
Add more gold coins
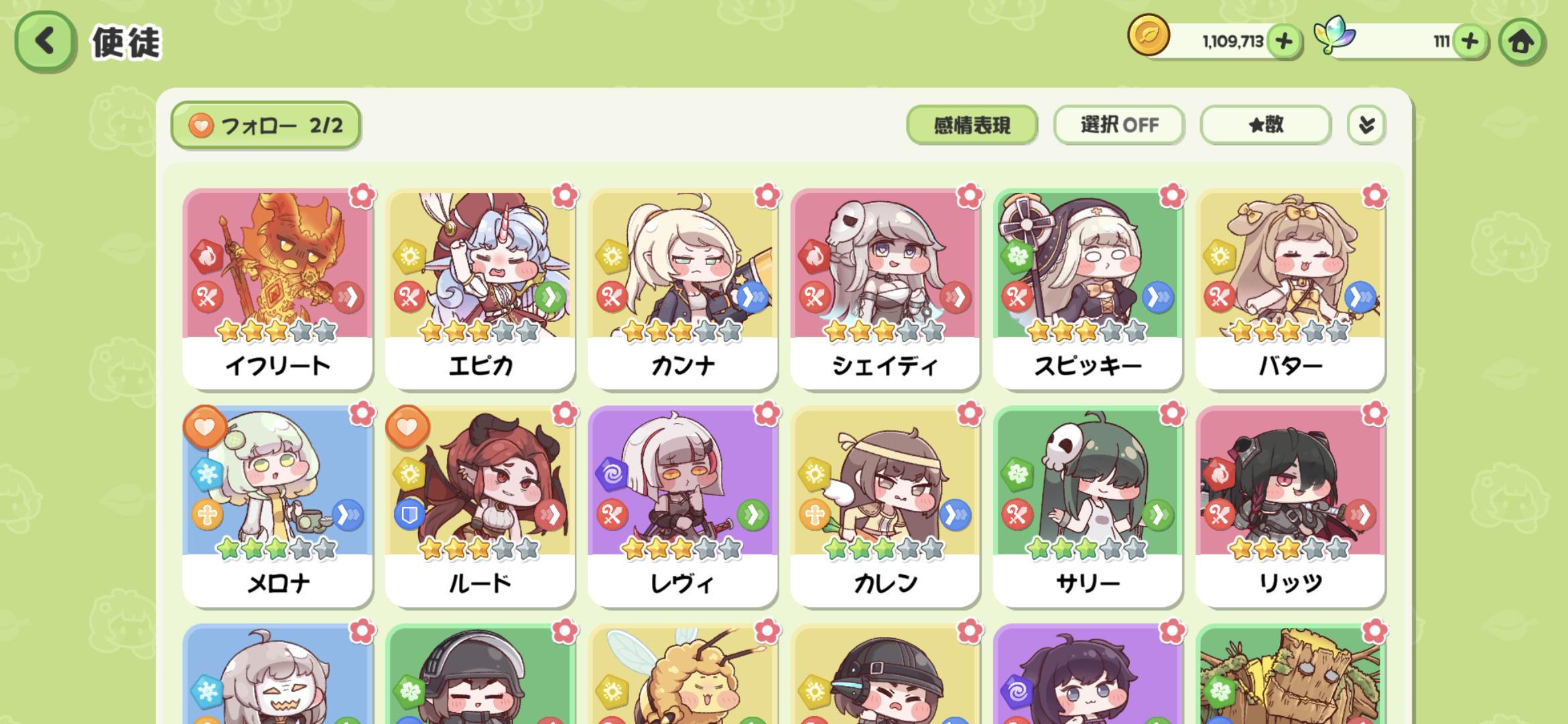click(1284, 42)
